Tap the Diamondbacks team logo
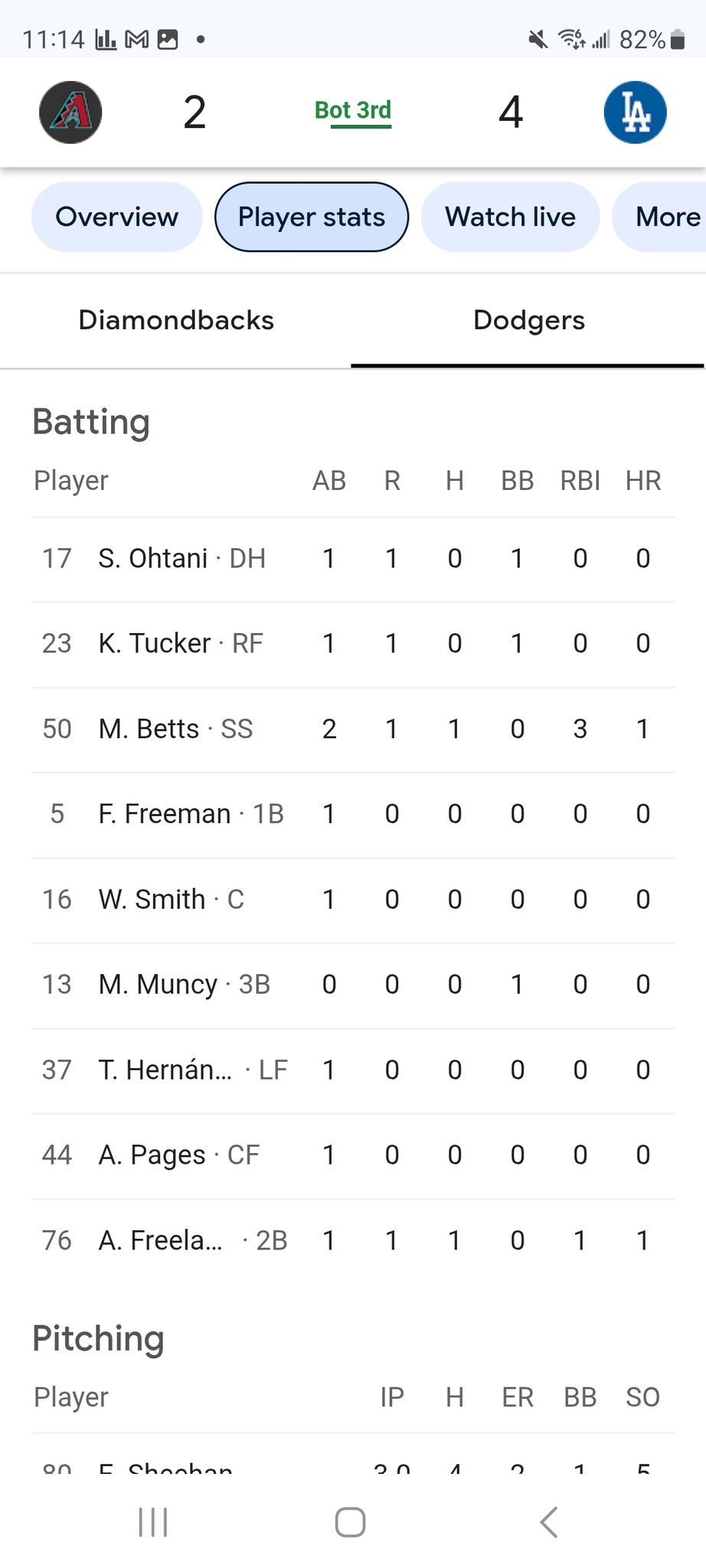The height and width of the screenshot is (1568, 706). tap(70, 113)
